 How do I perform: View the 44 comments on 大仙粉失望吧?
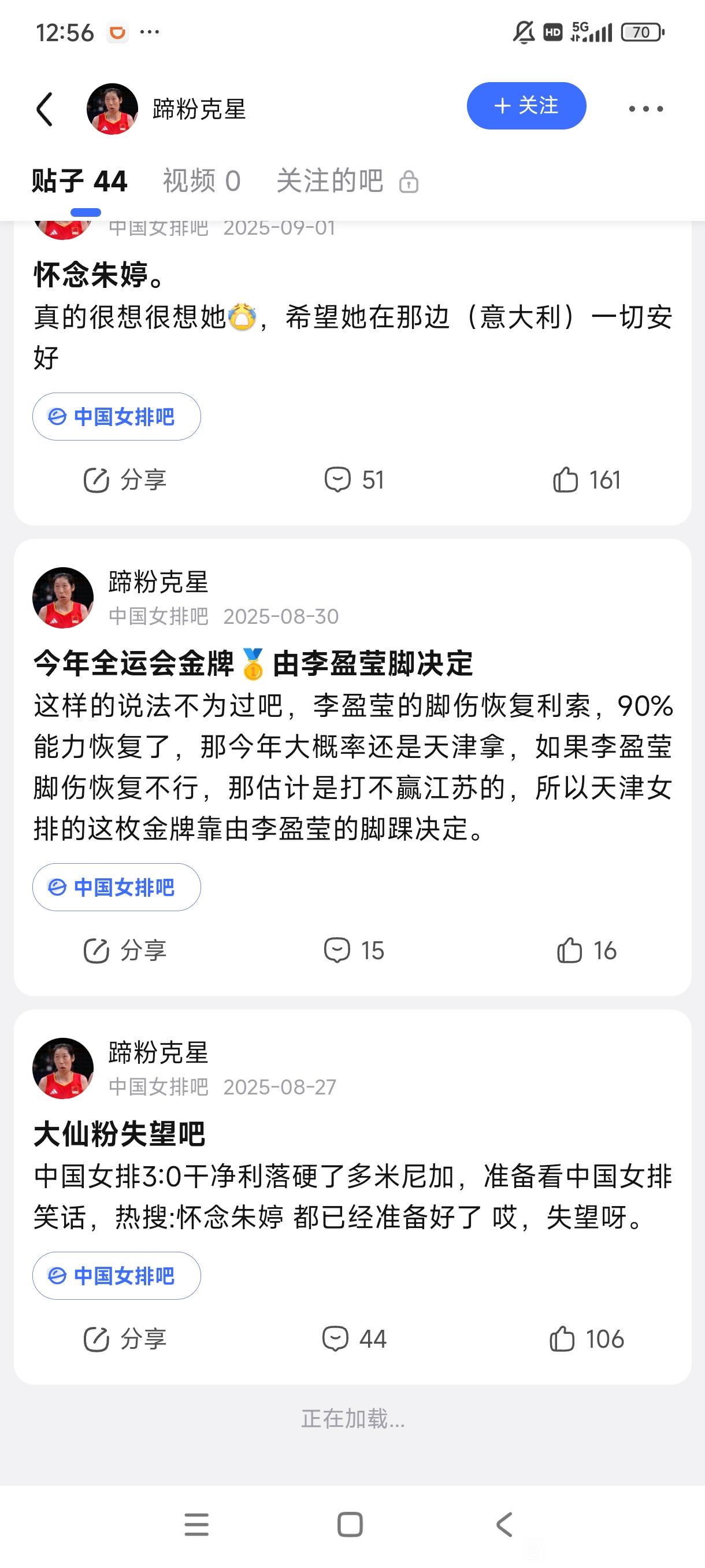pyautogui.click(x=354, y=1339)
